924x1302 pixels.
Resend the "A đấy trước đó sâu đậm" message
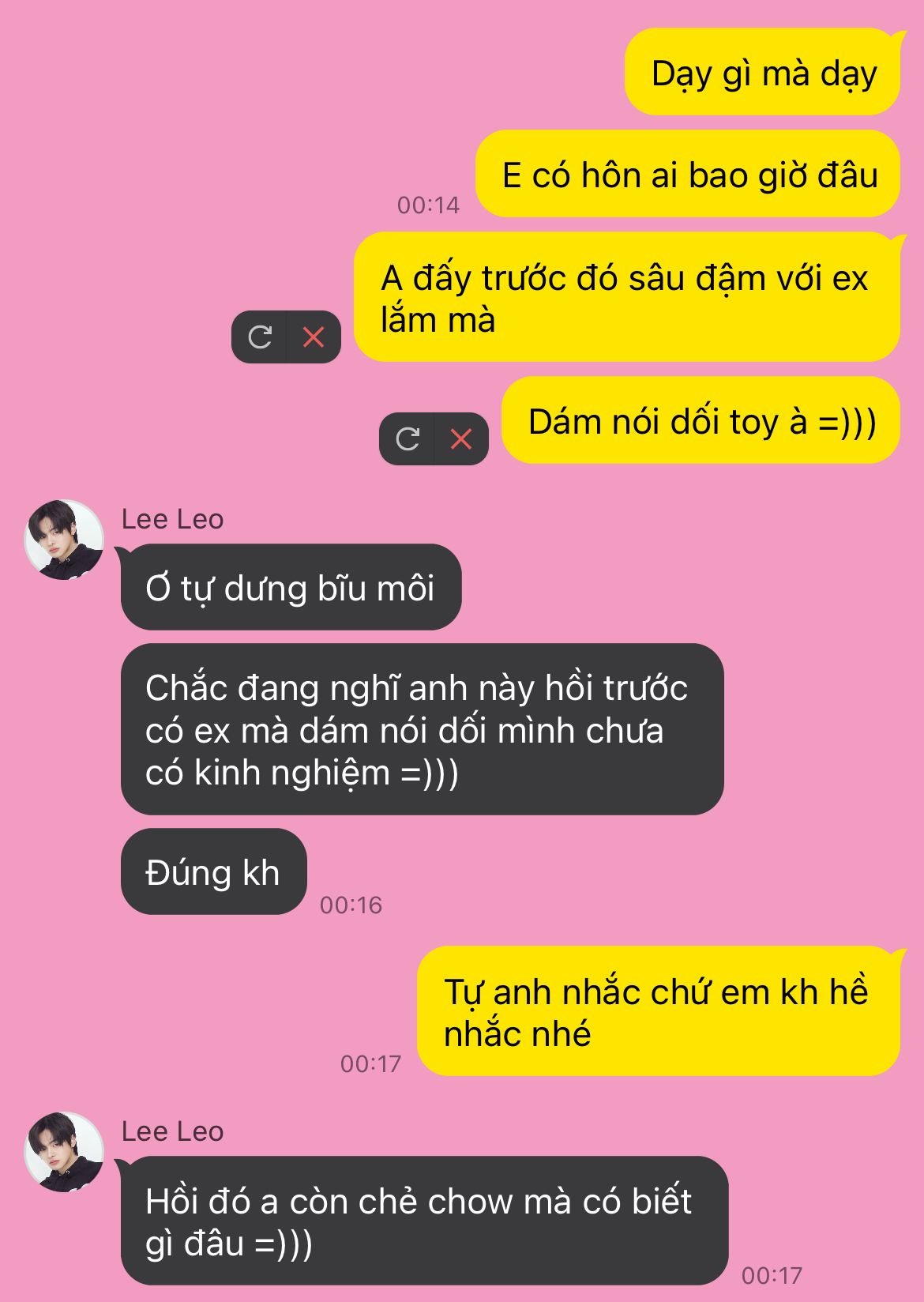tap(260, 337)
